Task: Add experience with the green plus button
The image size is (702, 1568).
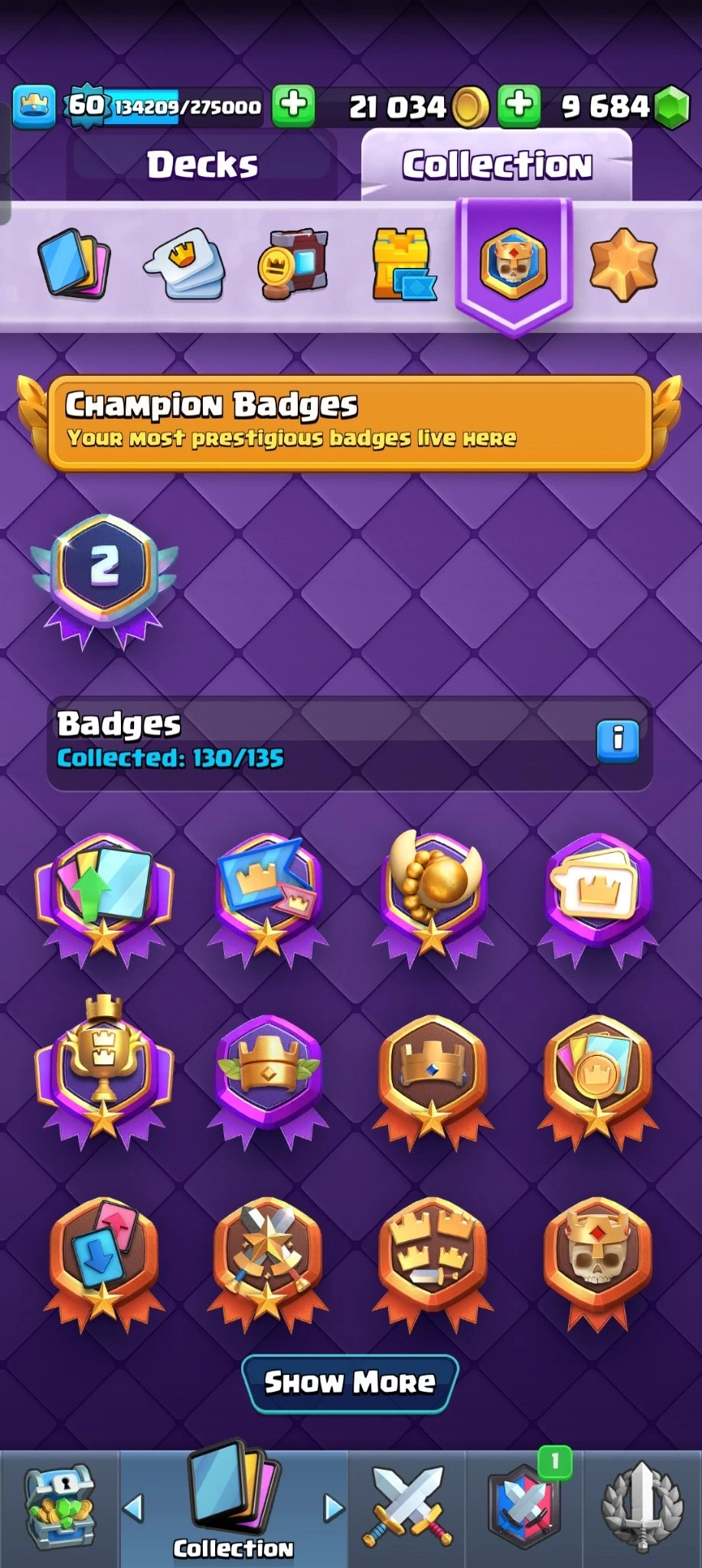Action: click(293, 105)
